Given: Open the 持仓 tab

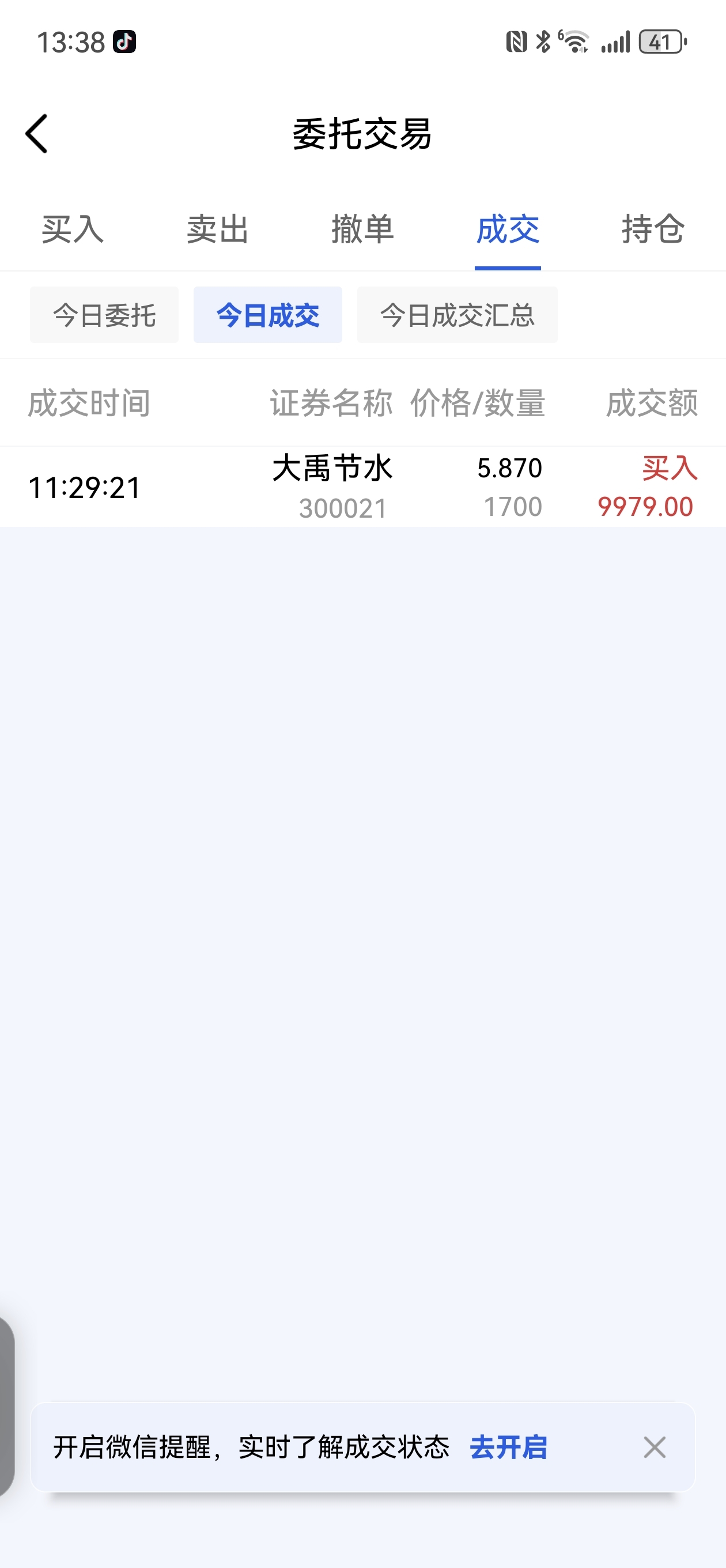Looking at the screenshot, I should [x=653, y=229].
